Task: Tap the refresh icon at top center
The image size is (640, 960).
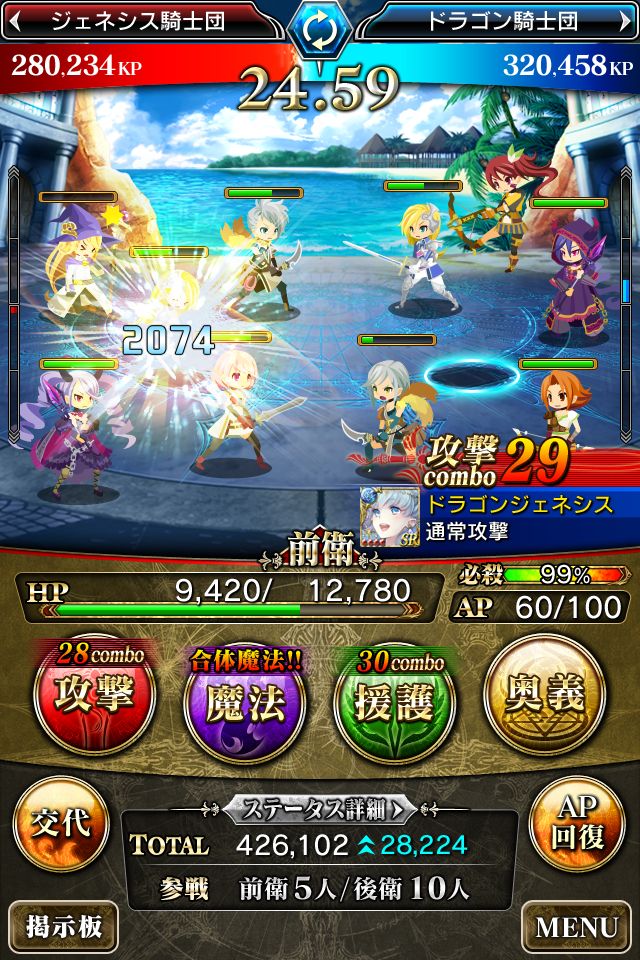Action: pos(320,31)
